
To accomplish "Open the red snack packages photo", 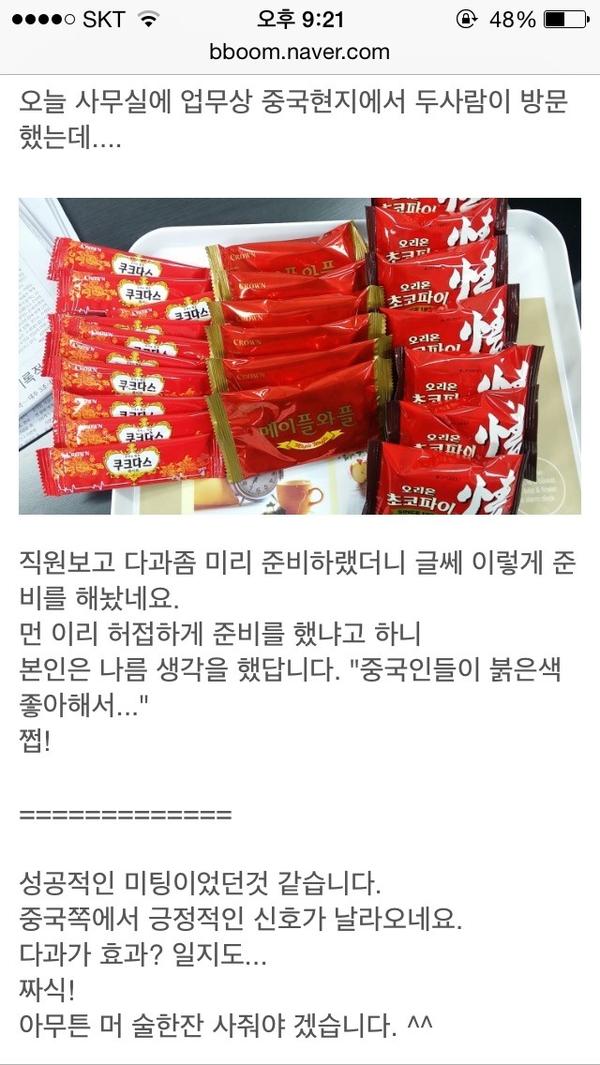I will click(299, 356).
